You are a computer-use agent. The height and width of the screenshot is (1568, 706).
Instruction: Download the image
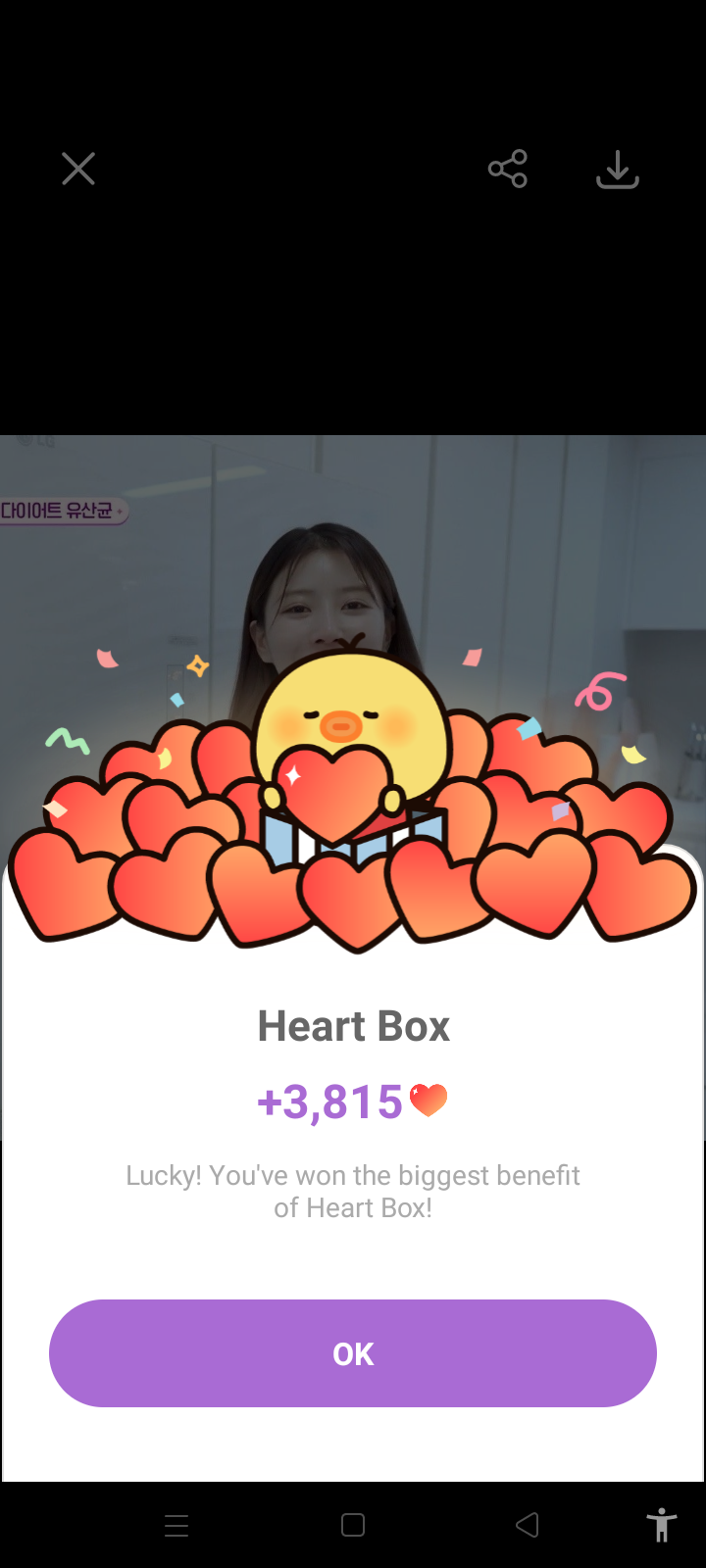[618, 170]
